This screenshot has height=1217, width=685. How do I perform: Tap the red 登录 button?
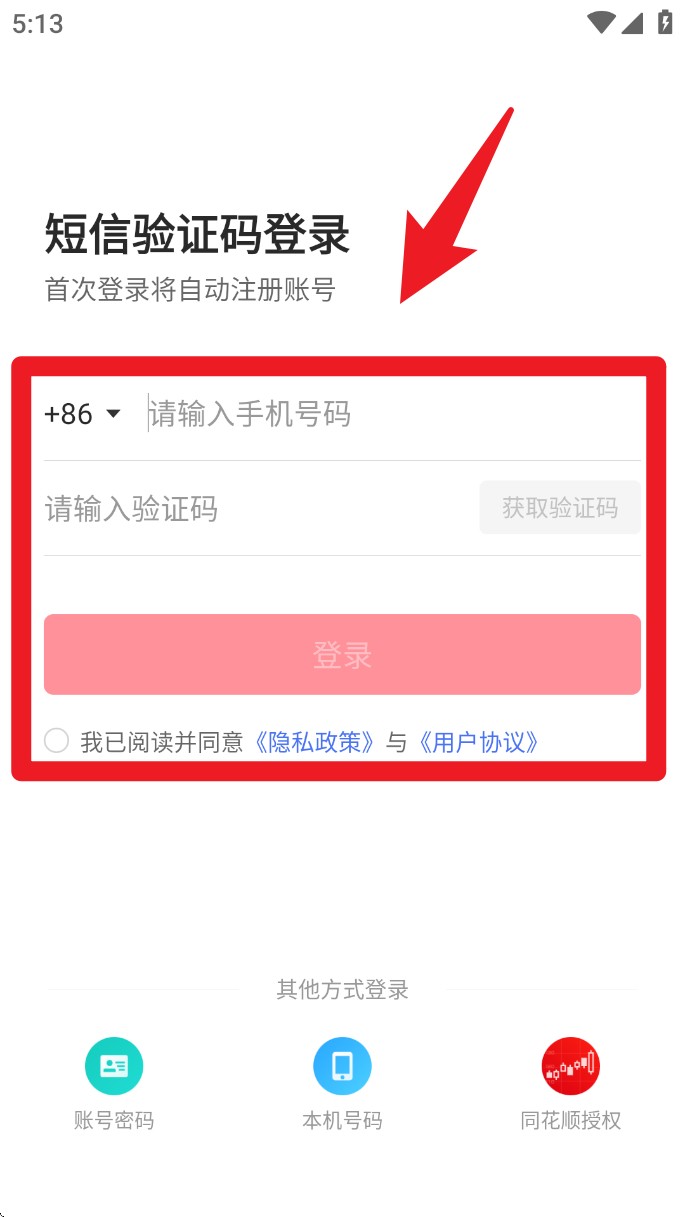tap(342, 655)
